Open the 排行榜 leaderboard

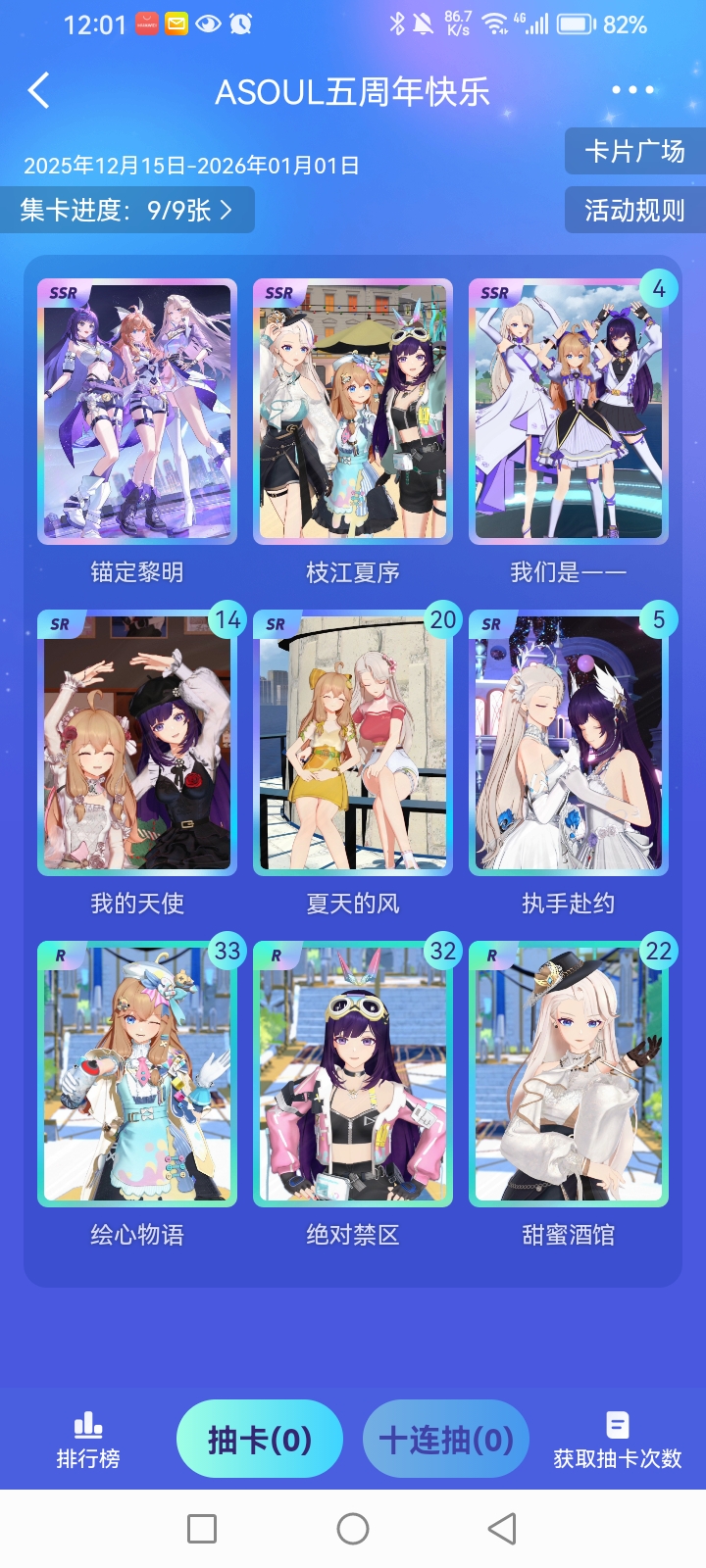(88, 1441)
